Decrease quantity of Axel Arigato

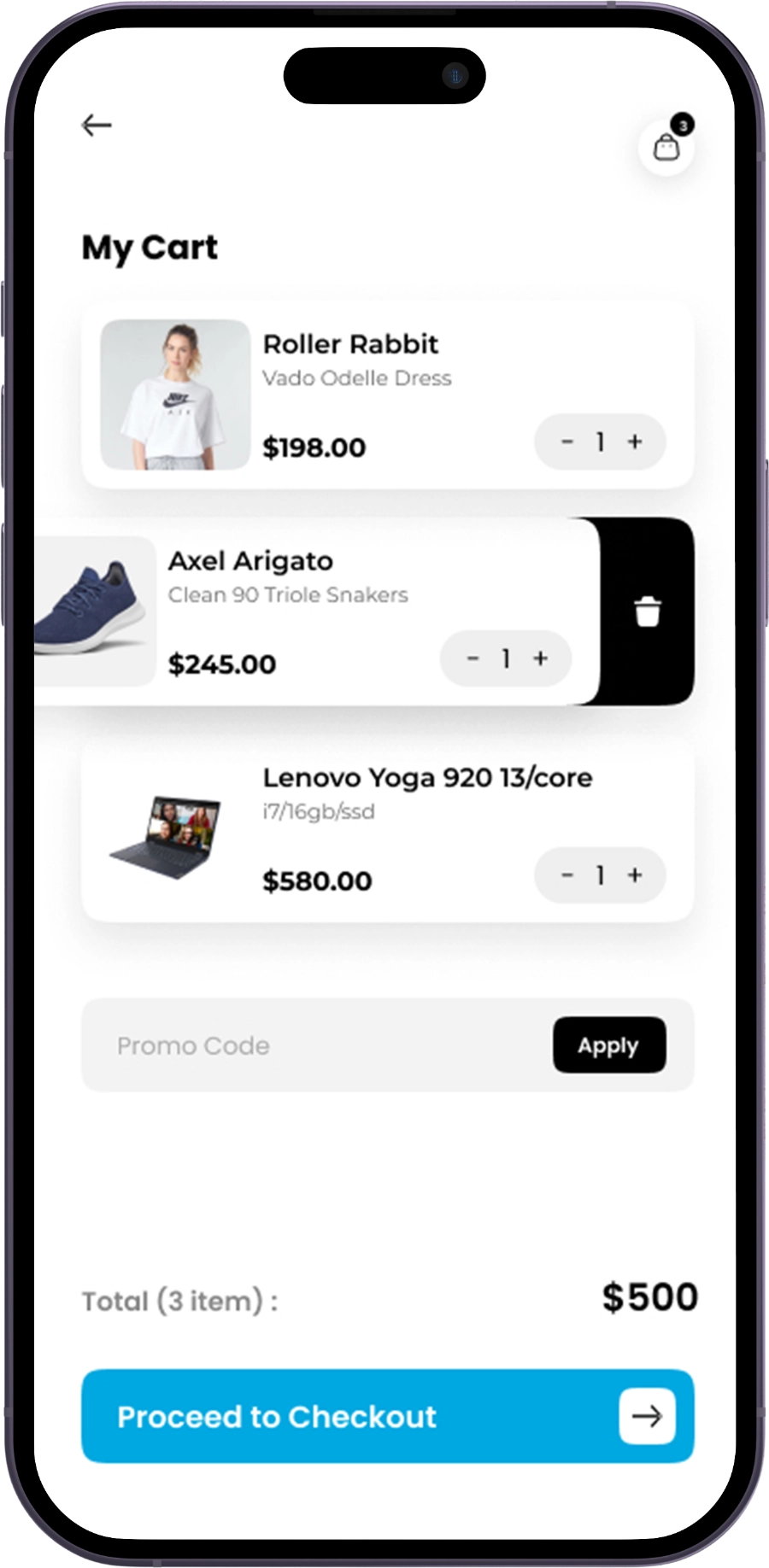[x=473, y=658]
